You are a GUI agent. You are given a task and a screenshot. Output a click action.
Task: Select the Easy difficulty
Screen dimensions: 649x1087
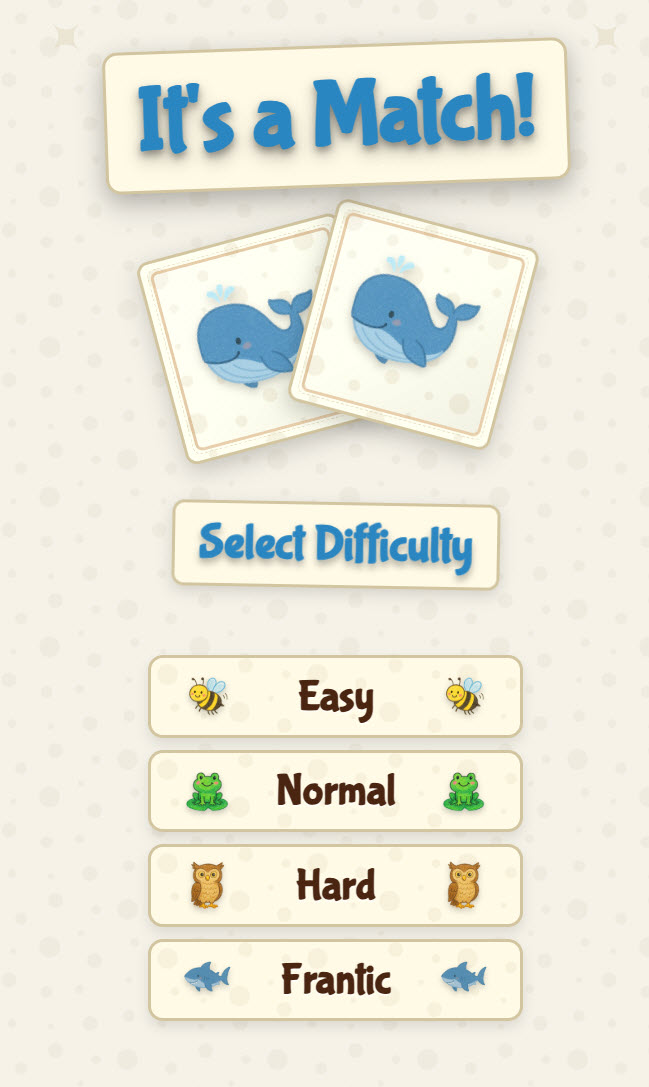pyautogui.click(x=335, y=696)
